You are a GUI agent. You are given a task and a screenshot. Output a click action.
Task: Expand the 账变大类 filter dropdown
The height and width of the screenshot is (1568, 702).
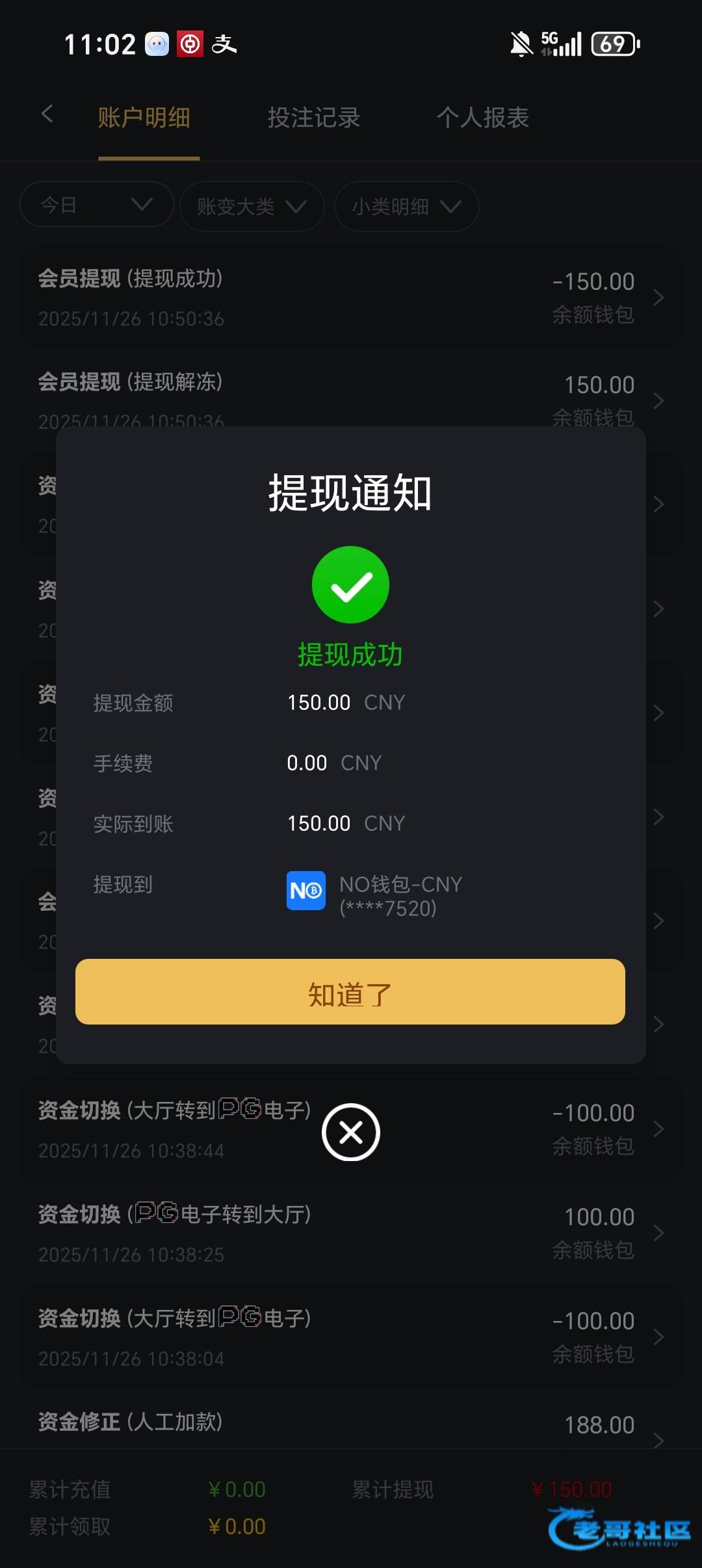click(252, 207)
